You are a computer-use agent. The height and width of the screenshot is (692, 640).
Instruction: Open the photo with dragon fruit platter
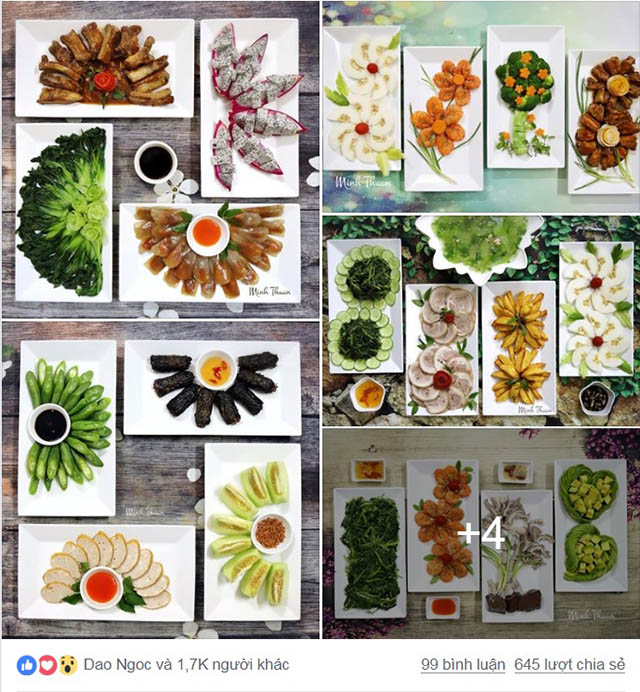160,158
